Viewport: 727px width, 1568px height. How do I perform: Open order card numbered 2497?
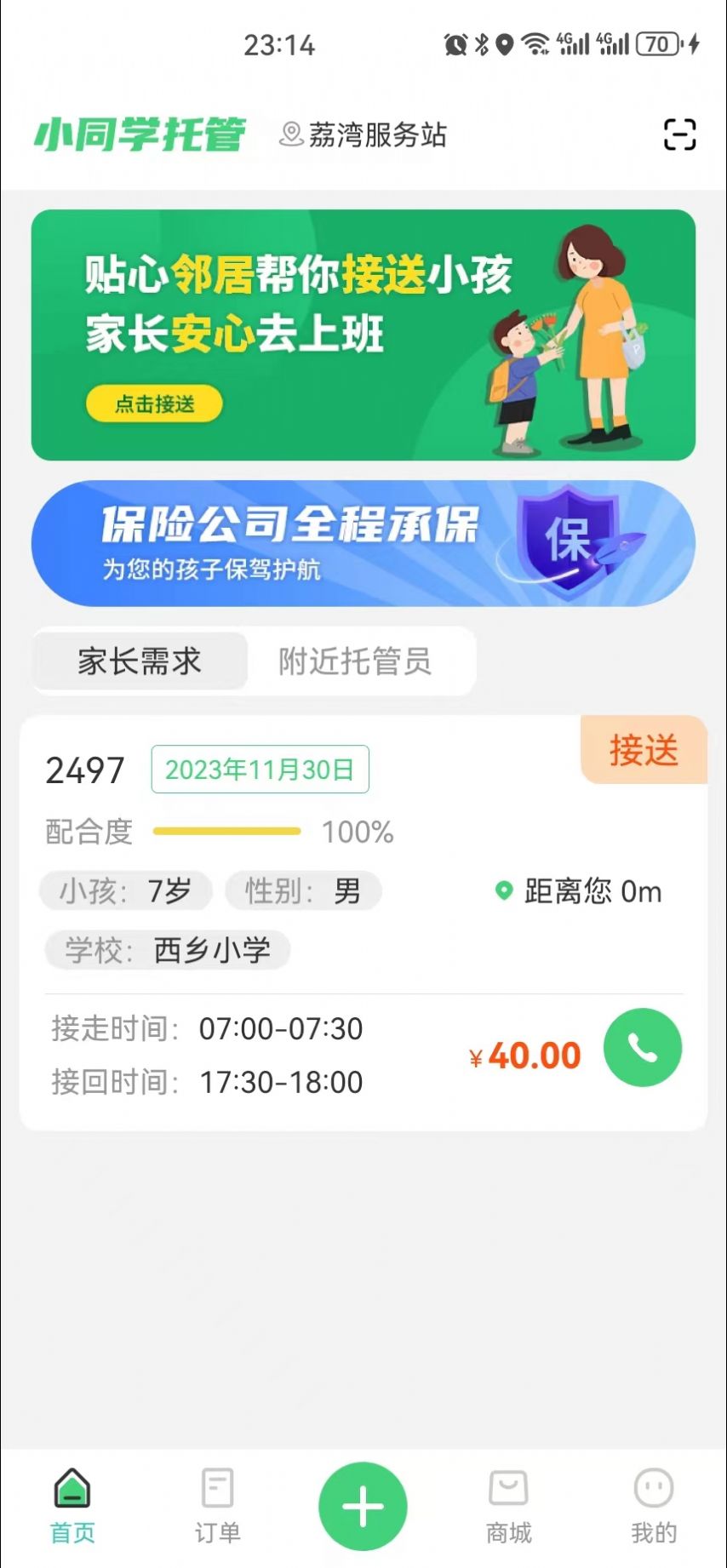click(x=363, y=924)
